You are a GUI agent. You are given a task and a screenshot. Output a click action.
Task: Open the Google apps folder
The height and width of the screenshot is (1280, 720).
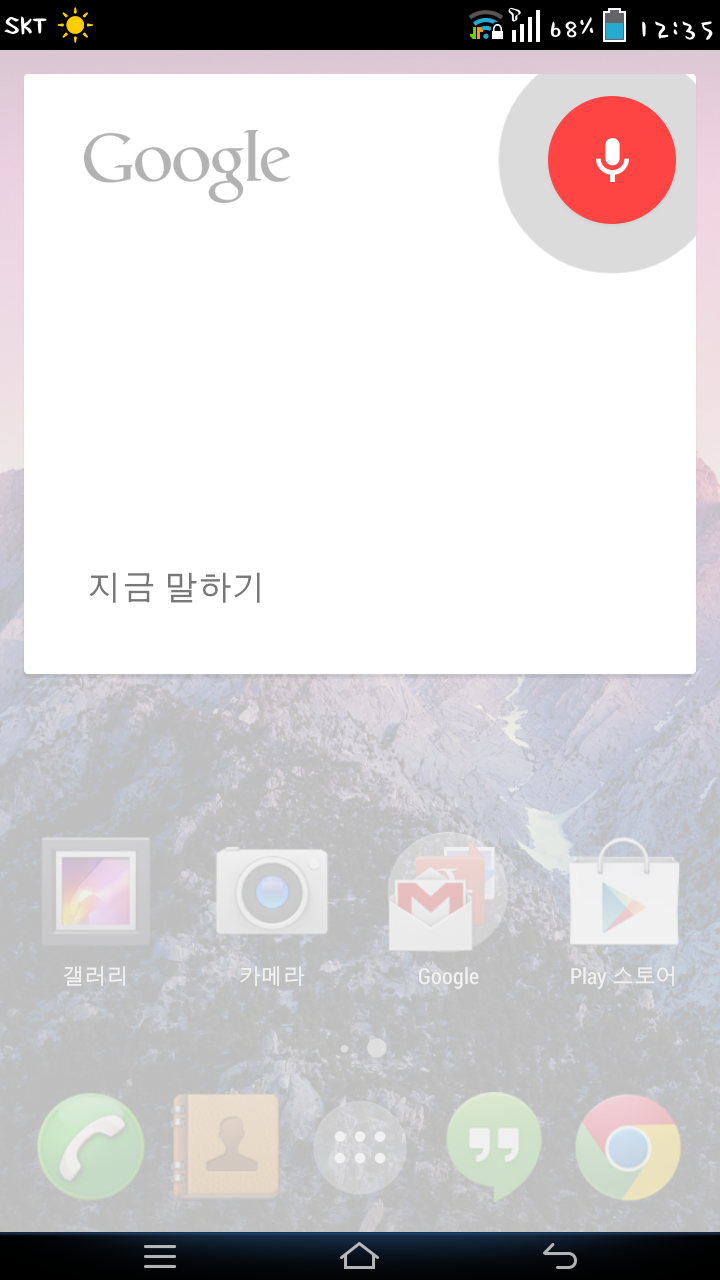[446, 892]
